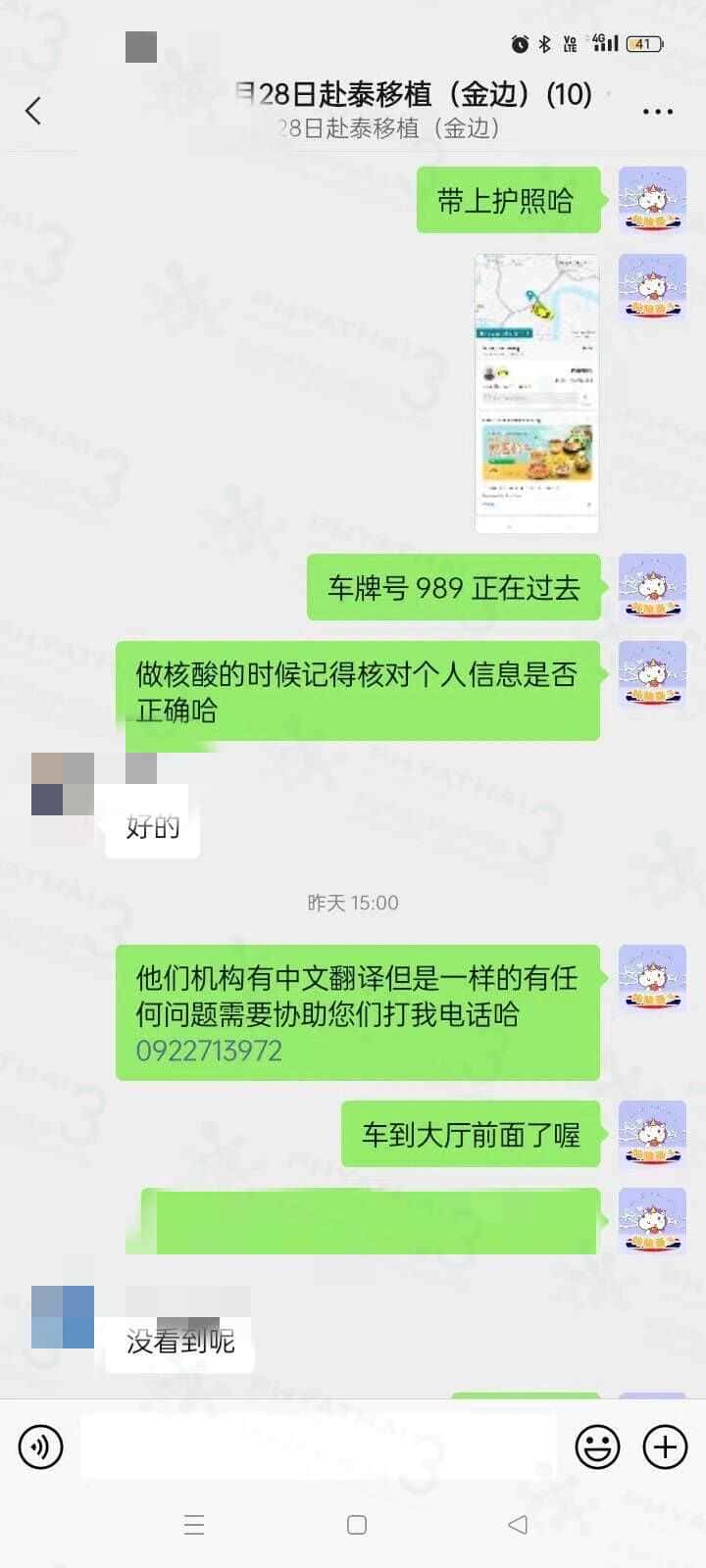Open sender avatar next to 带上护照哈
706x1568 pixels.
[x=652, y=200]
